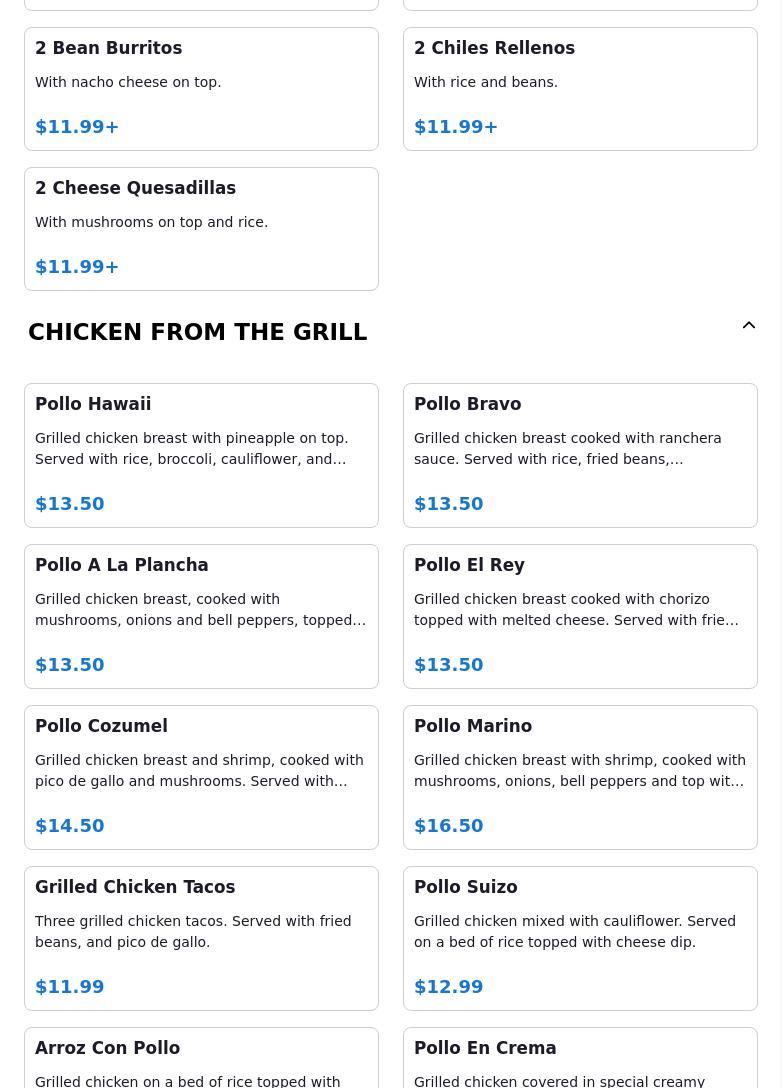This screenshot has width=782, height=1088.
Task: Add Grilled Chicken Tacos item
Action: pyautogui.click(x=201, y=938)
